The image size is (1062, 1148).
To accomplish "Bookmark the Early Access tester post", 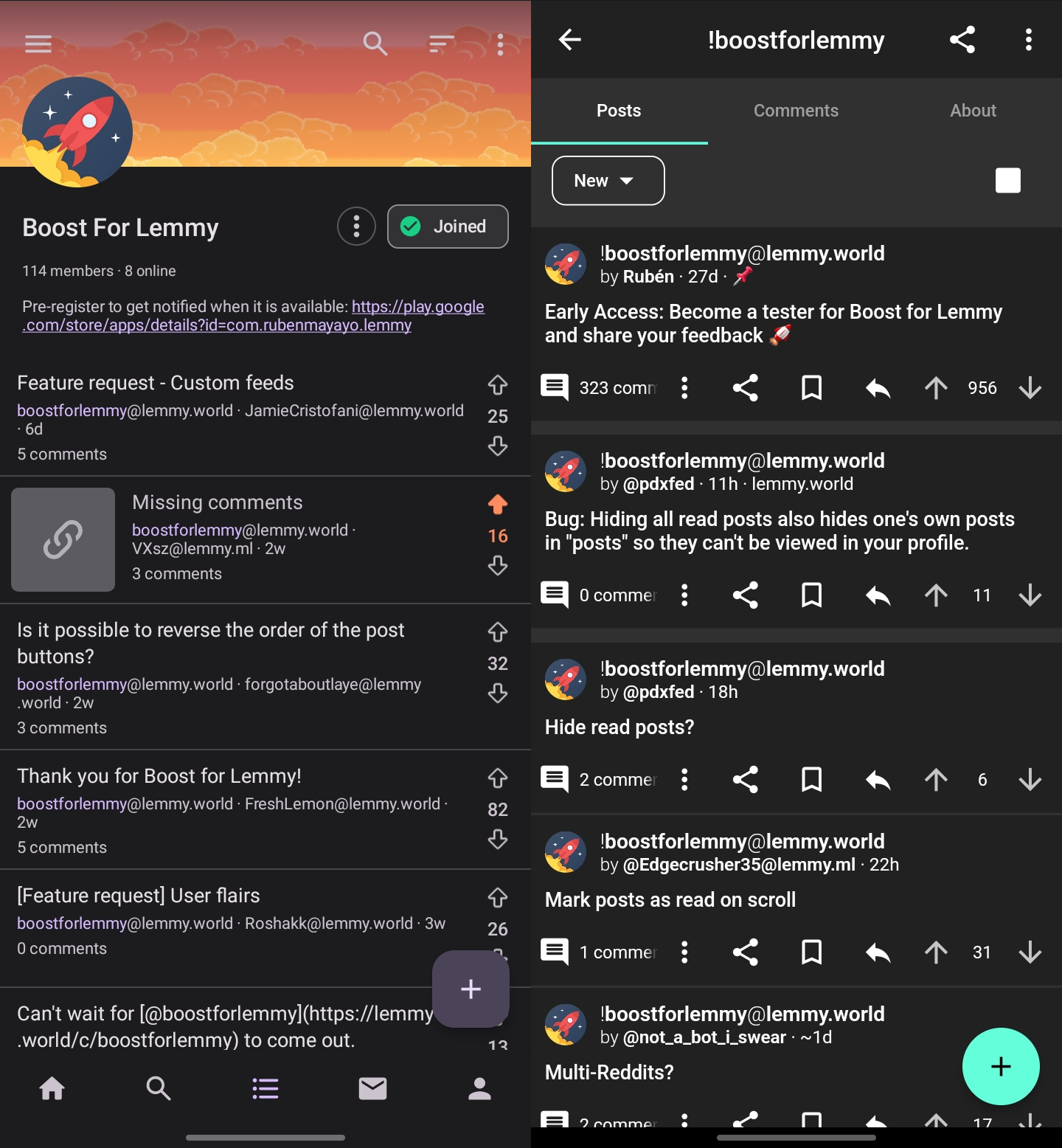I will (x=811, y=387).
